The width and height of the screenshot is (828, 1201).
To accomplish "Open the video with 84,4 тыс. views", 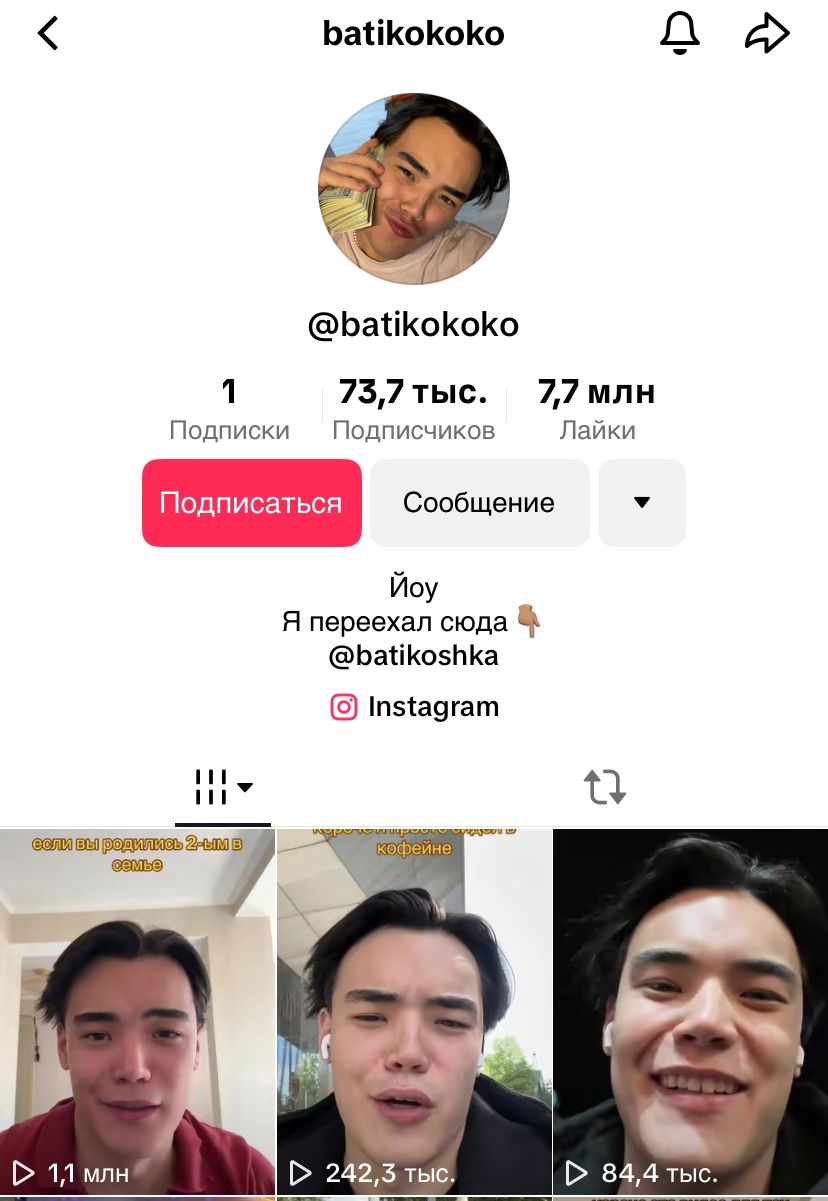I will coord(691,1010).
